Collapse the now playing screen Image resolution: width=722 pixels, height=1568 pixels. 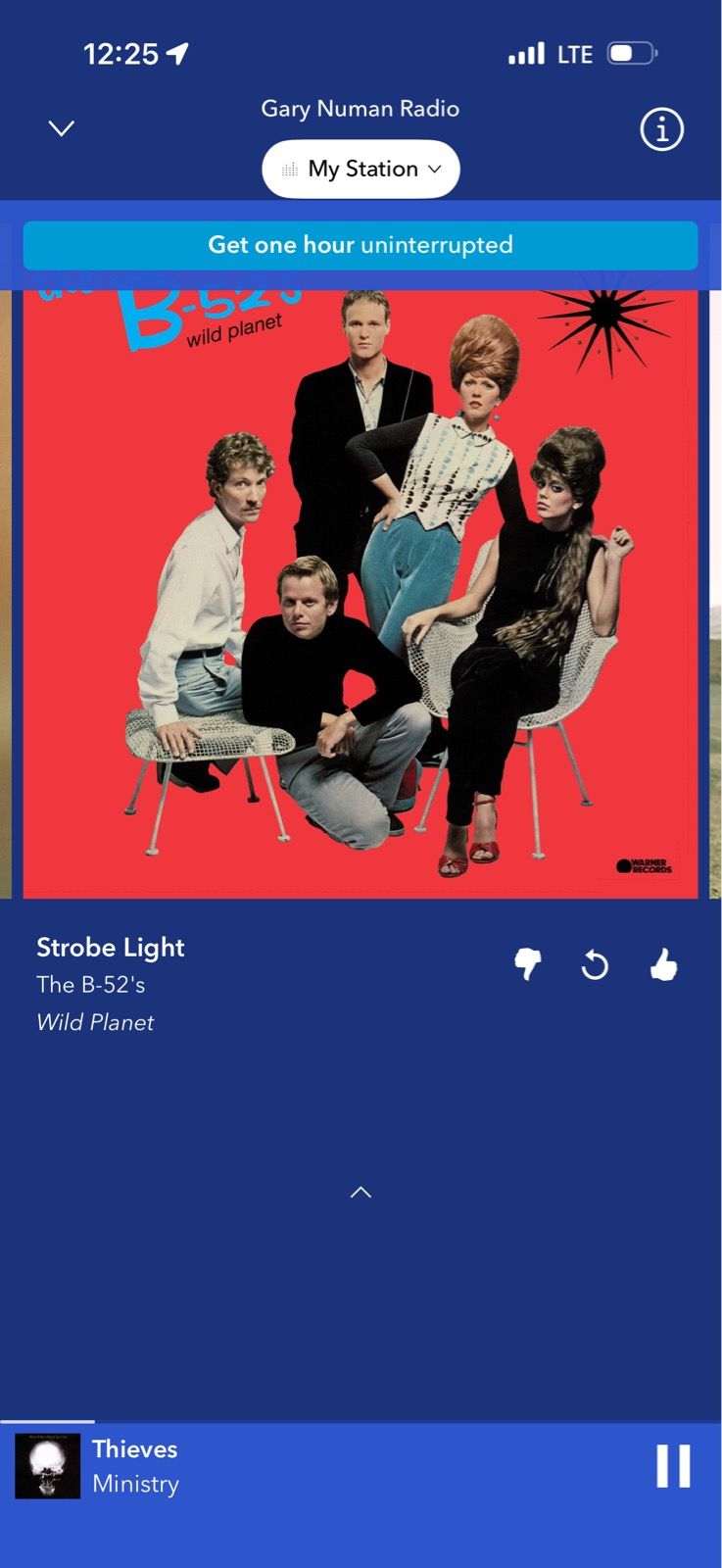click(62, 128)
